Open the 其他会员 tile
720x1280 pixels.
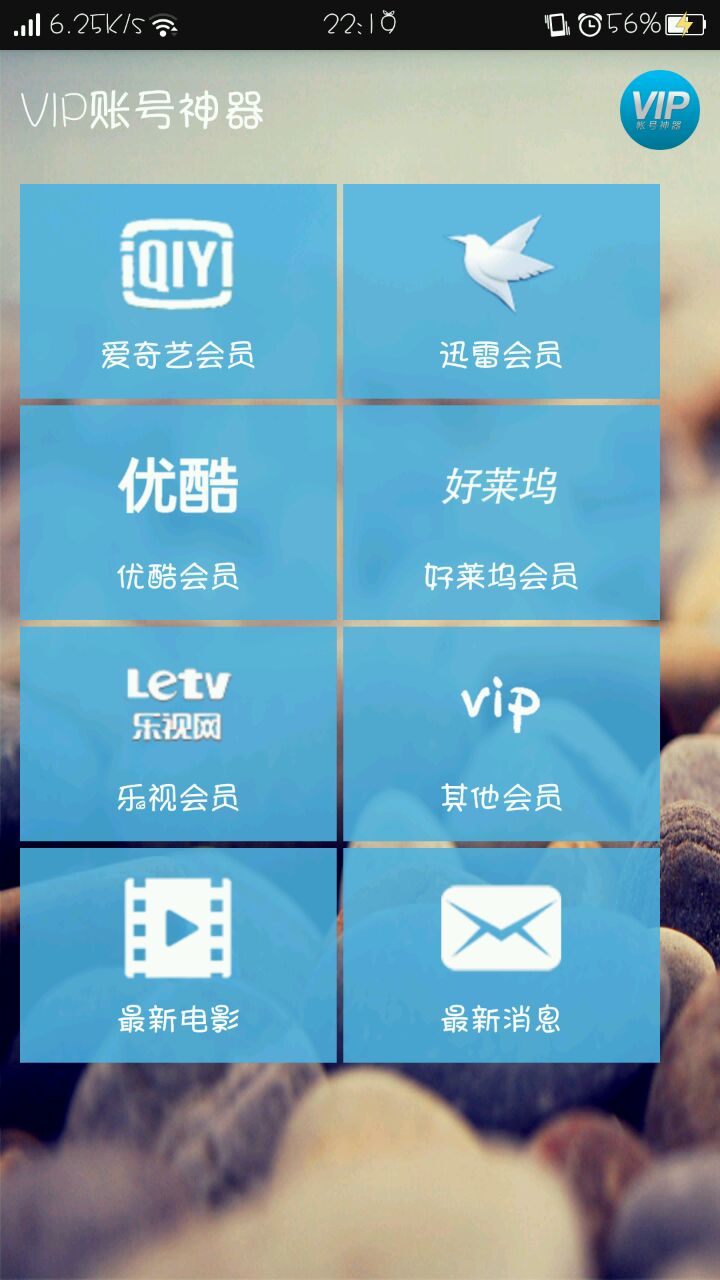pos(501,733)
